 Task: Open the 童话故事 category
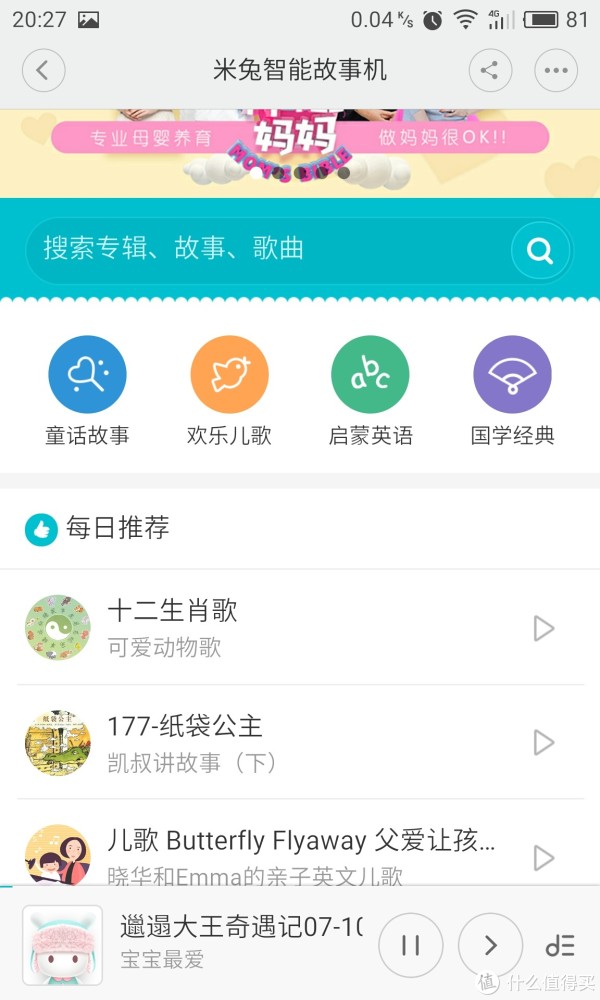tap(87, 391)
